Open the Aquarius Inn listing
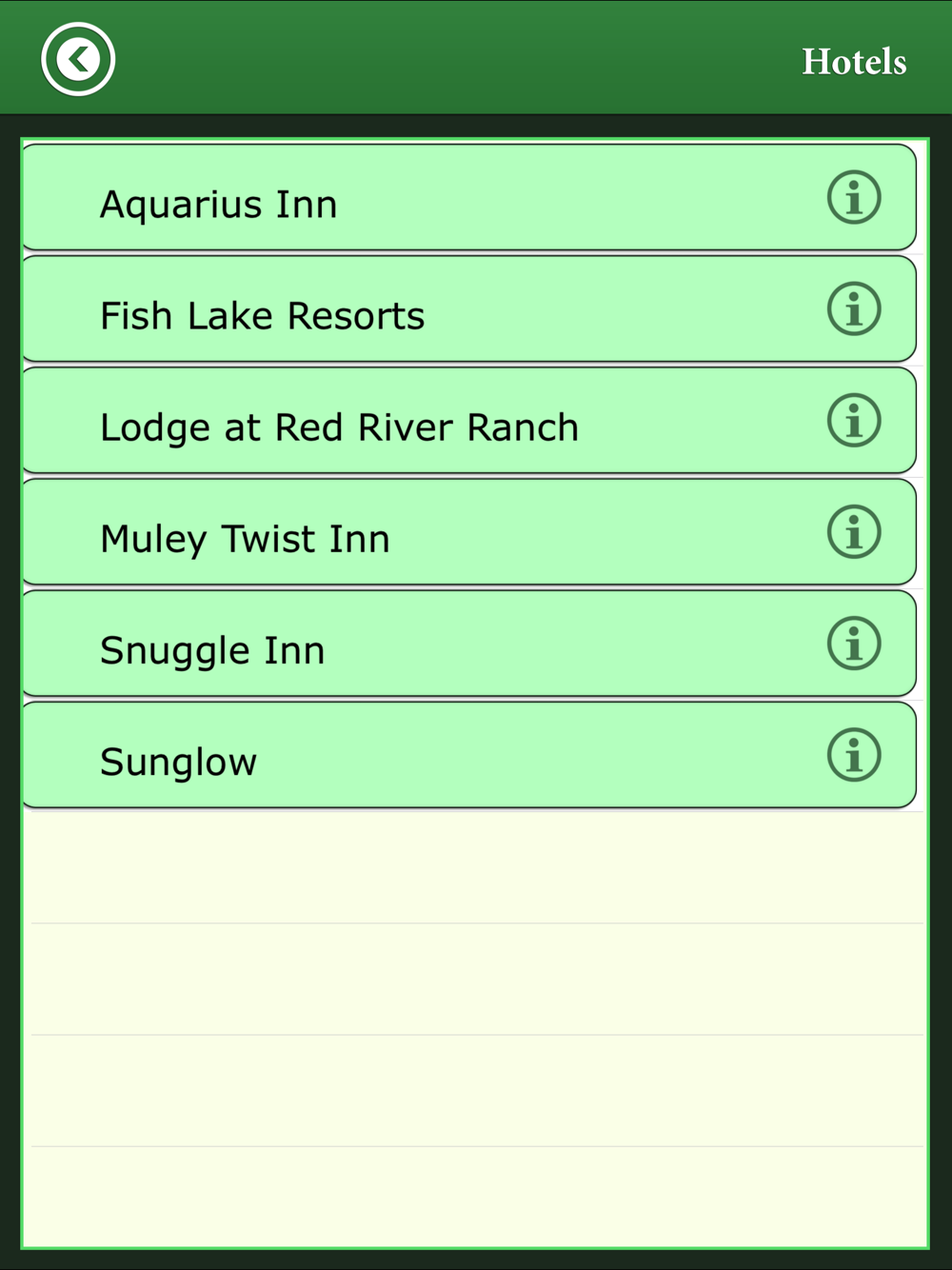Image resolution: width=952 pixels, height=1270 pixels. (219, 204)
